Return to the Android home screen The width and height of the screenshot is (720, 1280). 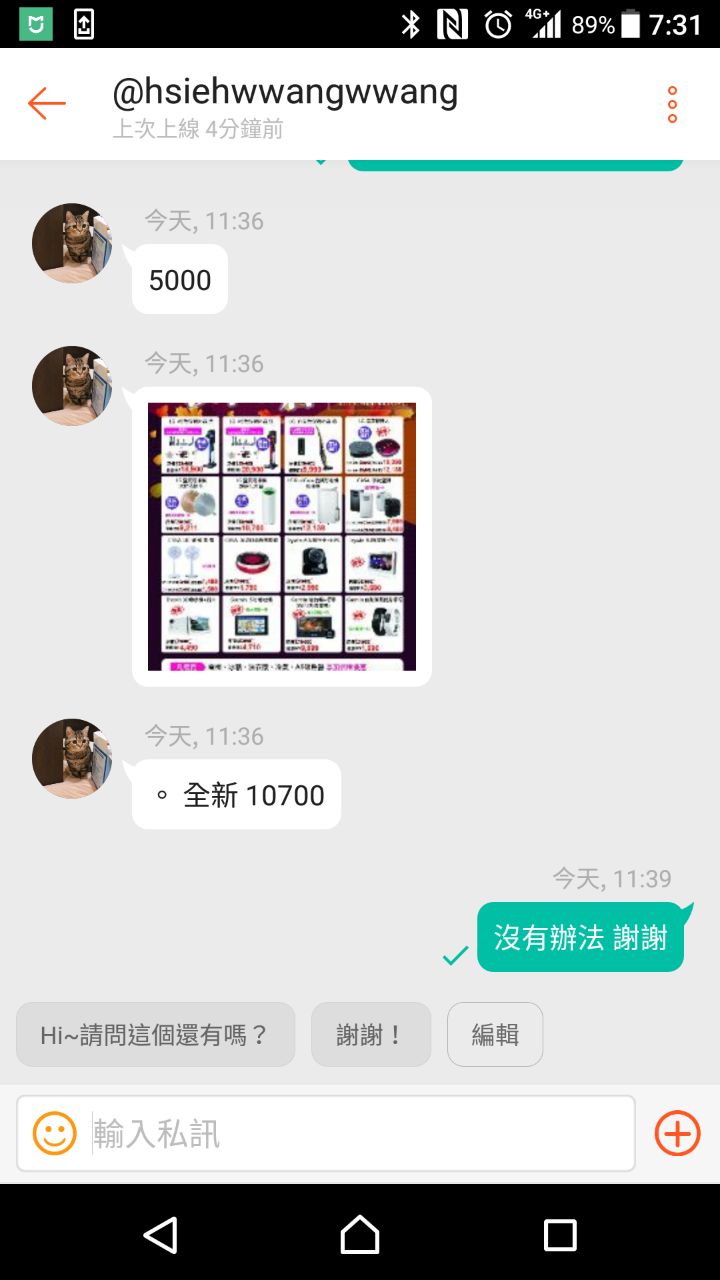point(360,1235)
